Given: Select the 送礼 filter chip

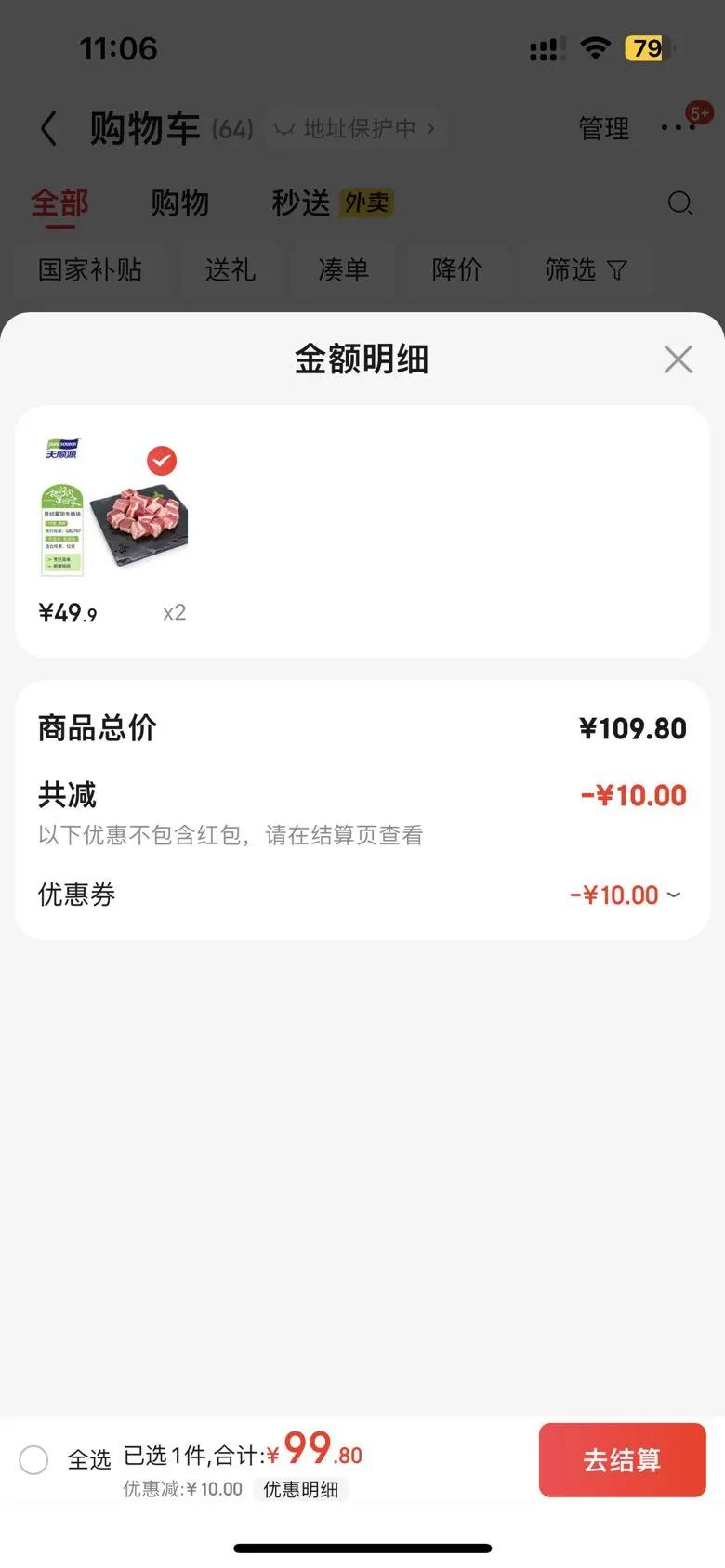Looking at the screenshot, I should [x=230, y=270].
